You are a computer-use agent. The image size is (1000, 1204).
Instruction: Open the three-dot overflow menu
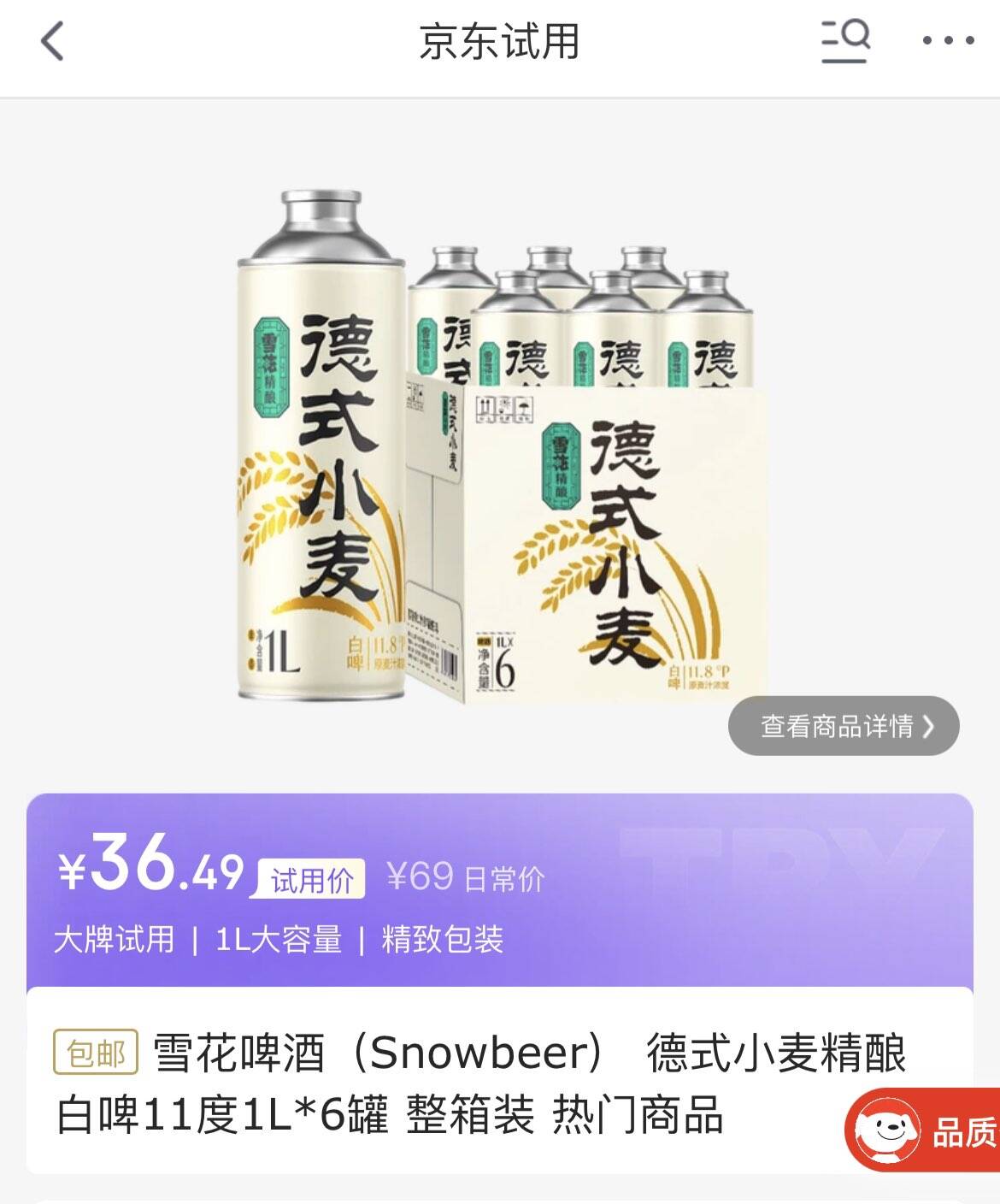[948, 41]
